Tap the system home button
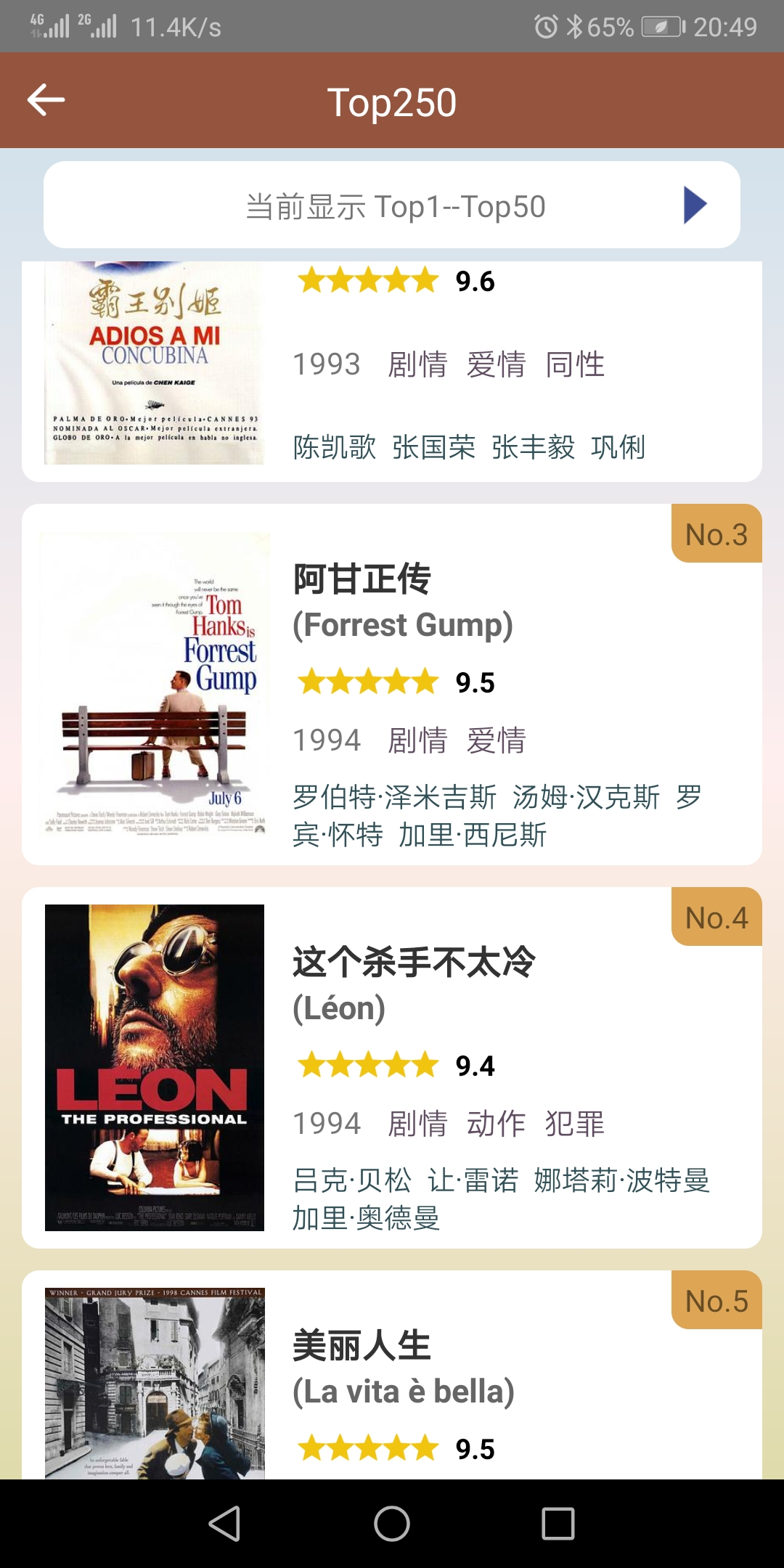Screen dimensions: 784x1568 click(392, 1523)
